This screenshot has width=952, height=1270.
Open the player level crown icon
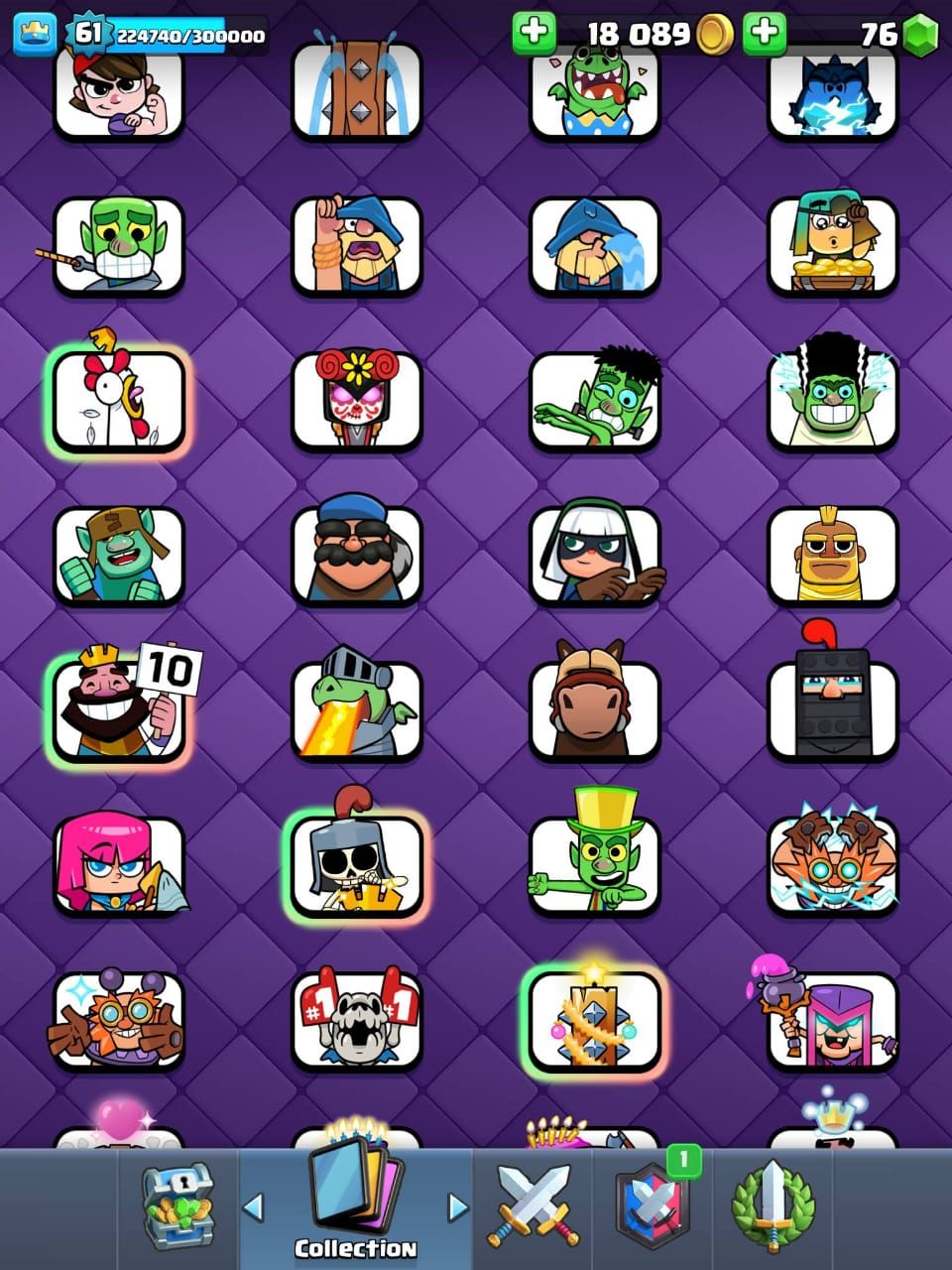tap(34, 34)
